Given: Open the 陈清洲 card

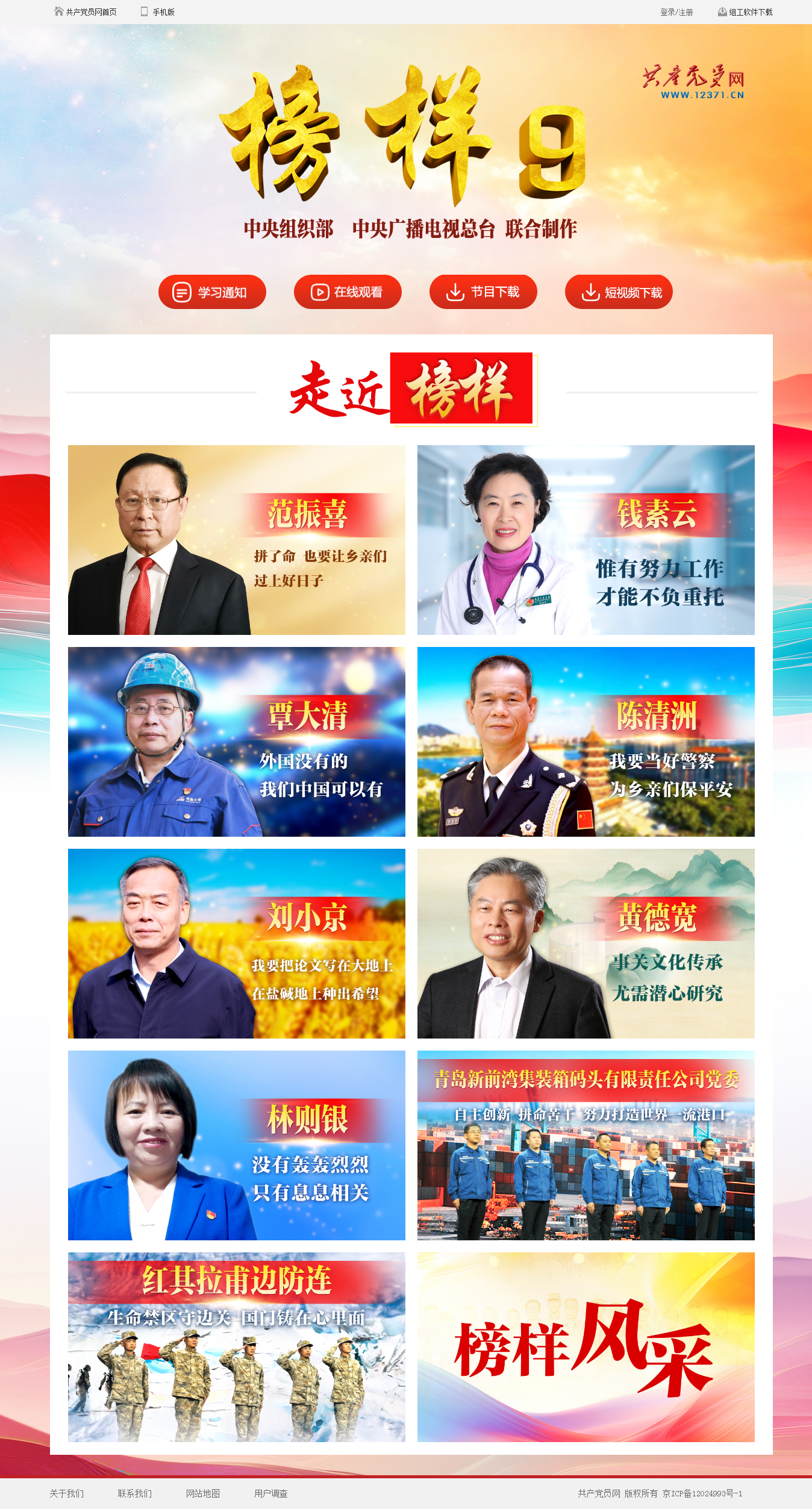Looking at the screenshot, I should [x=586, y=742].
